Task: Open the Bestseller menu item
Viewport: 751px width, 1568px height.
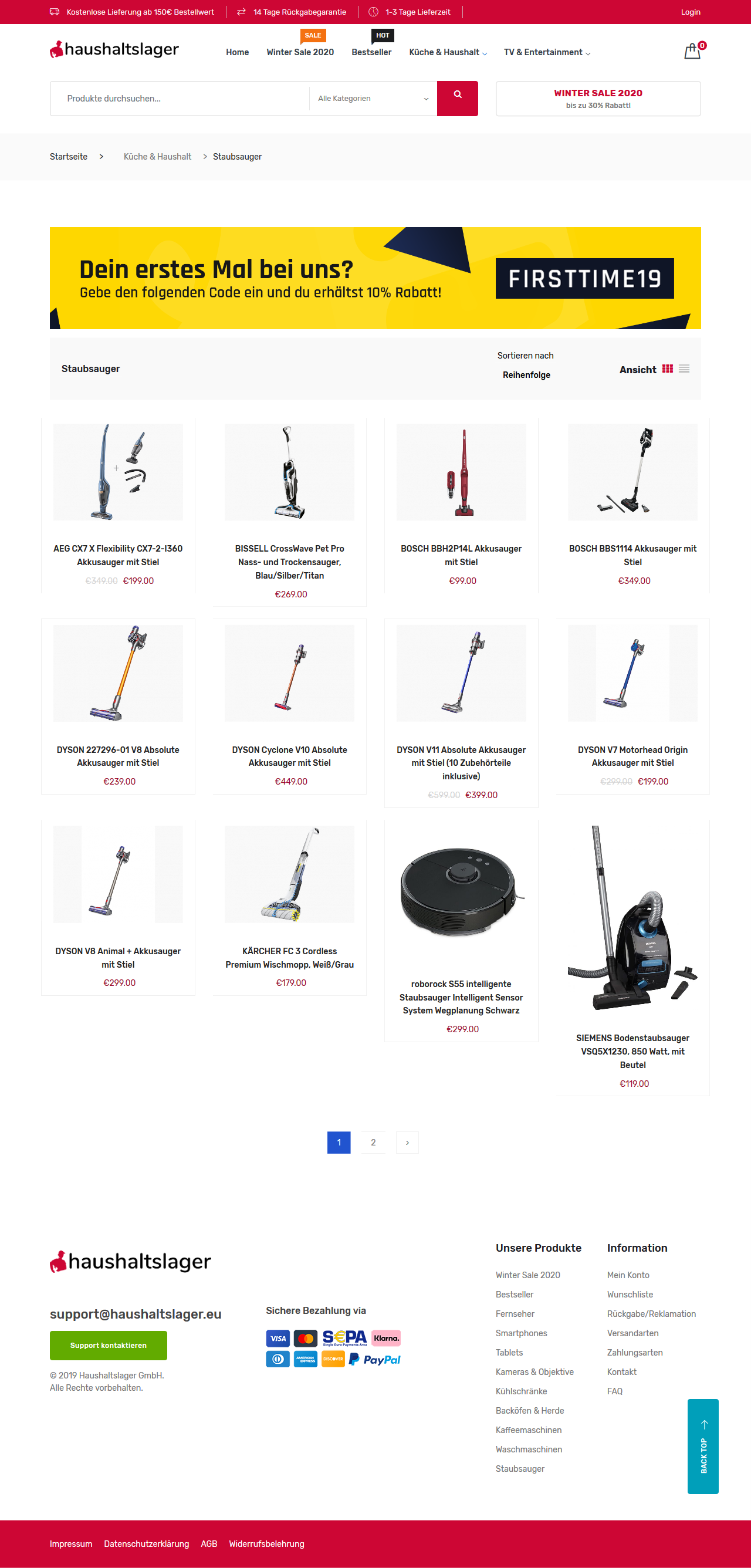Action: pyautogui.click(x=371, y=52)
